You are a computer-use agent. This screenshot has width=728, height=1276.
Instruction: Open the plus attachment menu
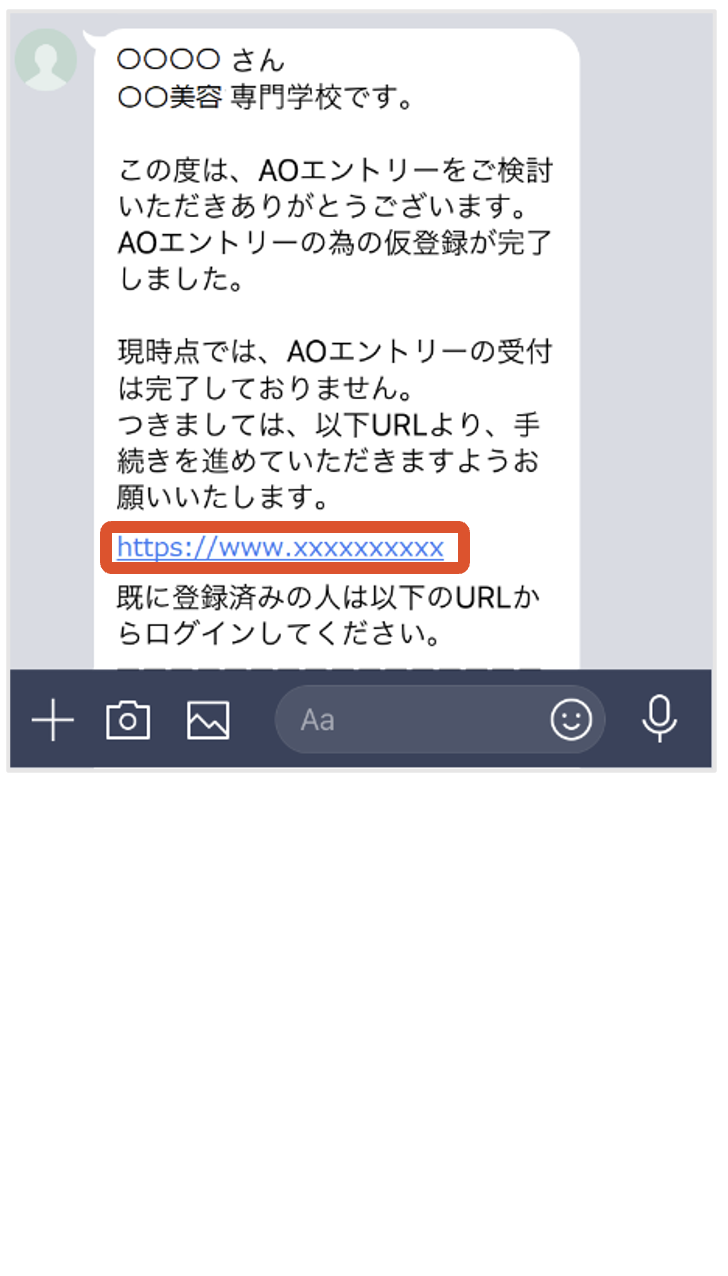52,719
